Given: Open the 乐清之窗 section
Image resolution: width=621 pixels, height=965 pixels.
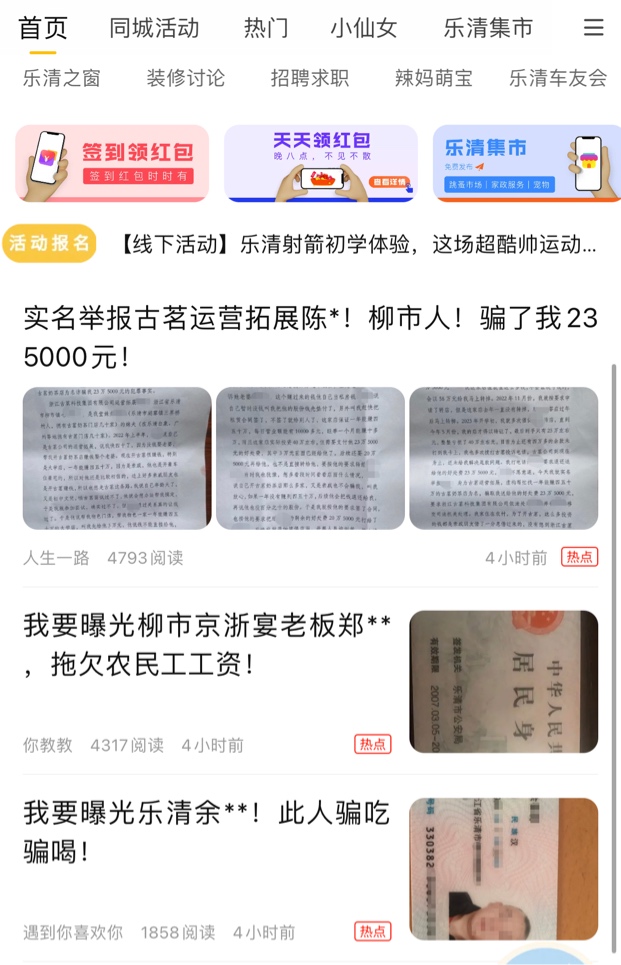Looking at the screenshot, I should 62,78.
